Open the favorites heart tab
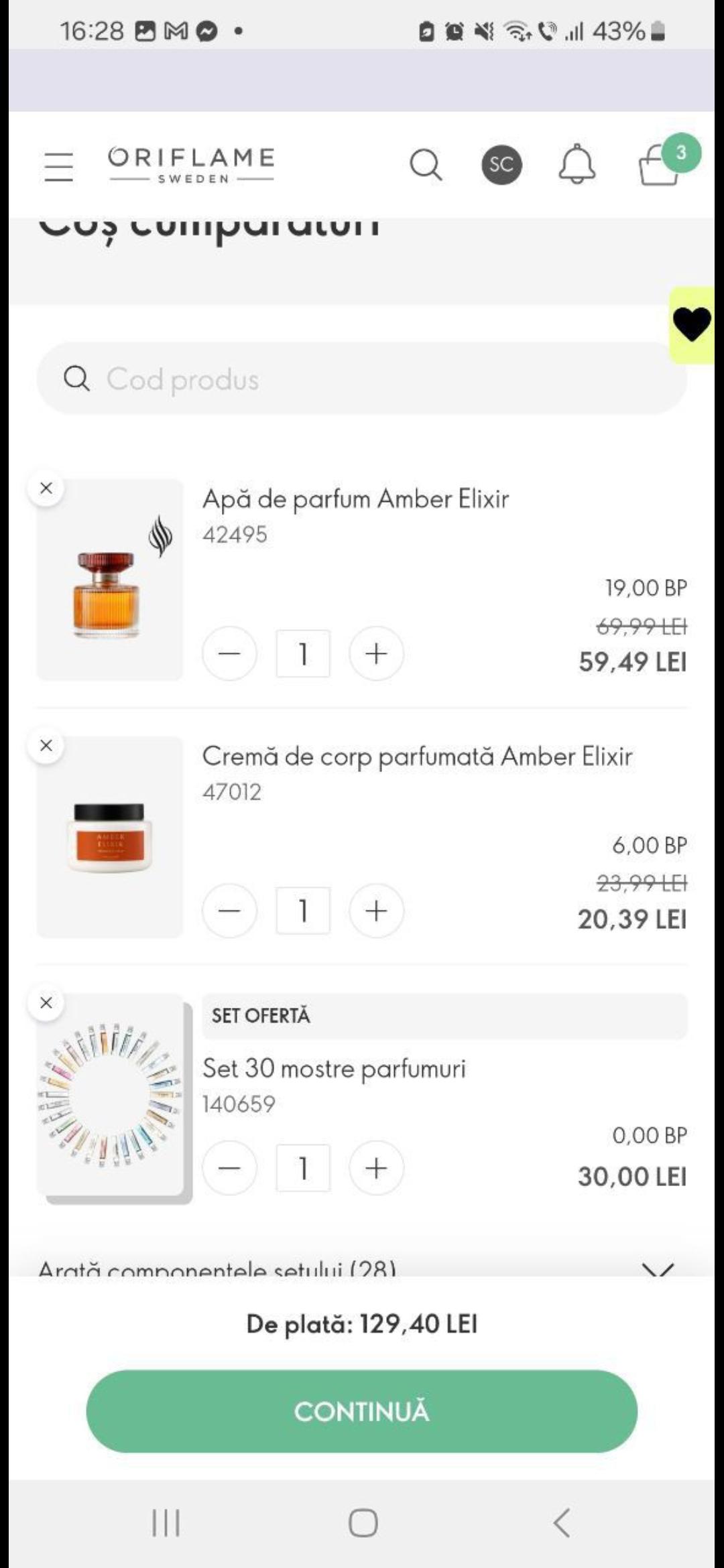 [692, 326]
